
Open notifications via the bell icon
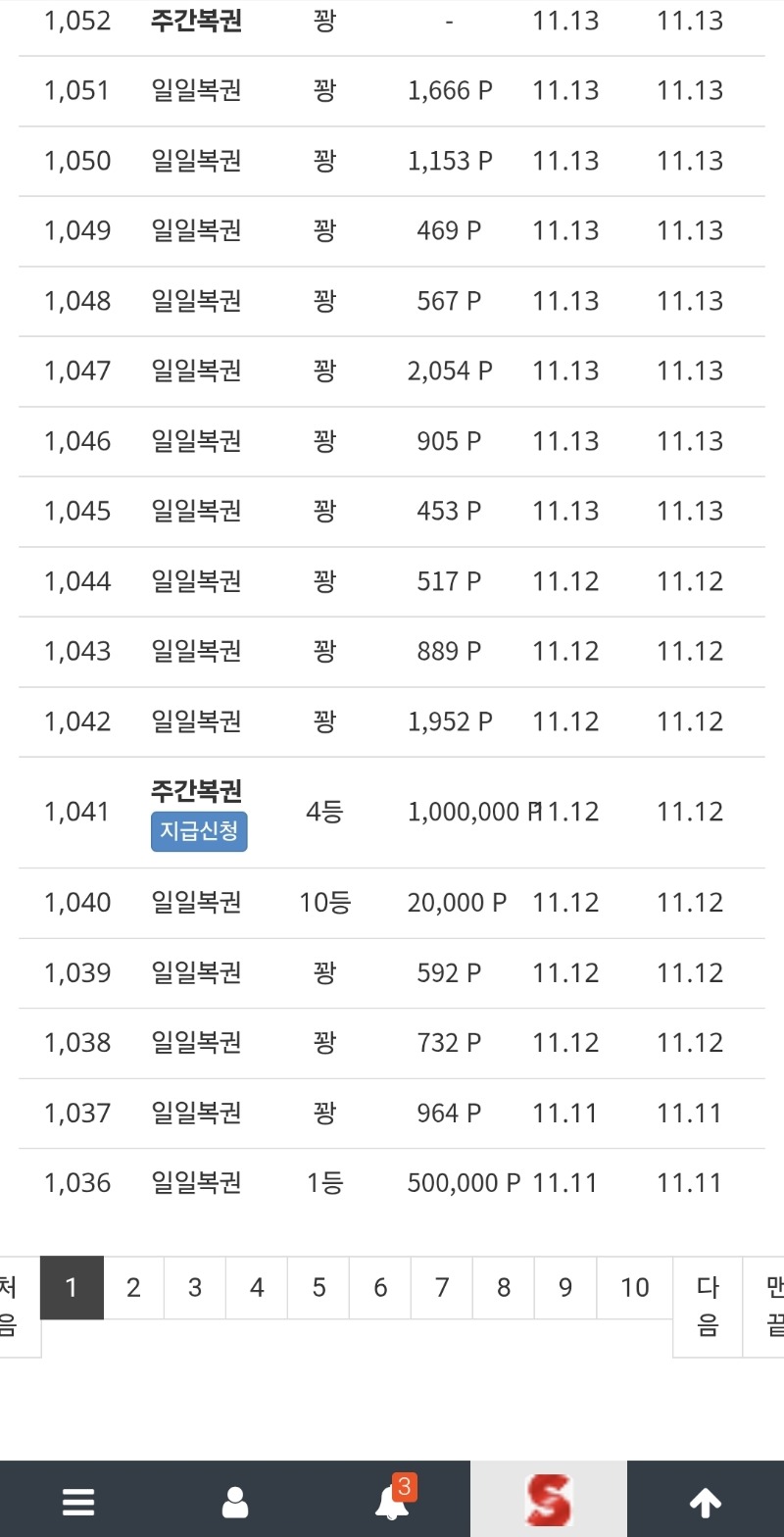click(391, 1504)
